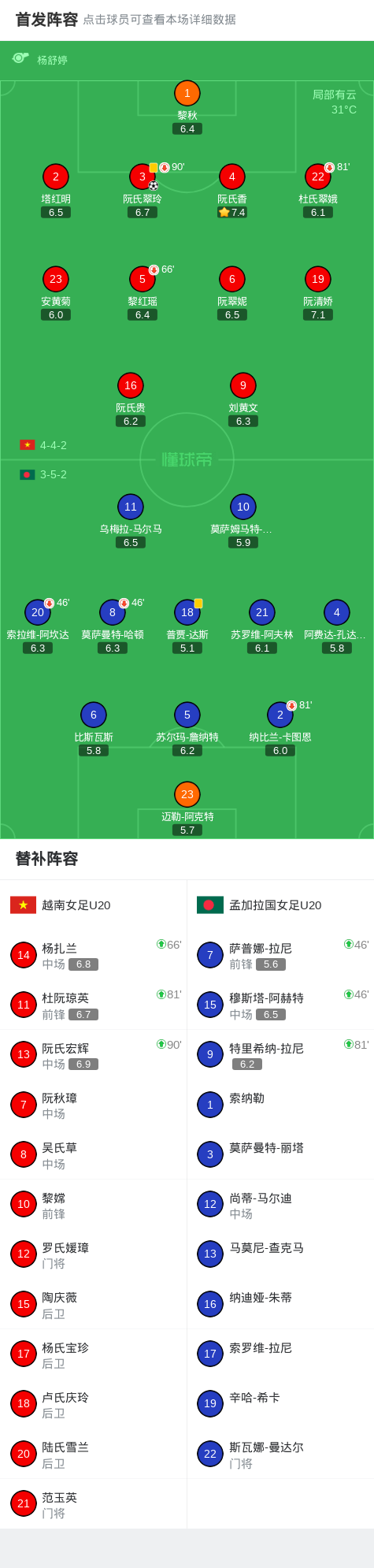Open bench goalkeeper 范玉英 number 21
Screen dimensions: 374x1568
(94, 1504)
